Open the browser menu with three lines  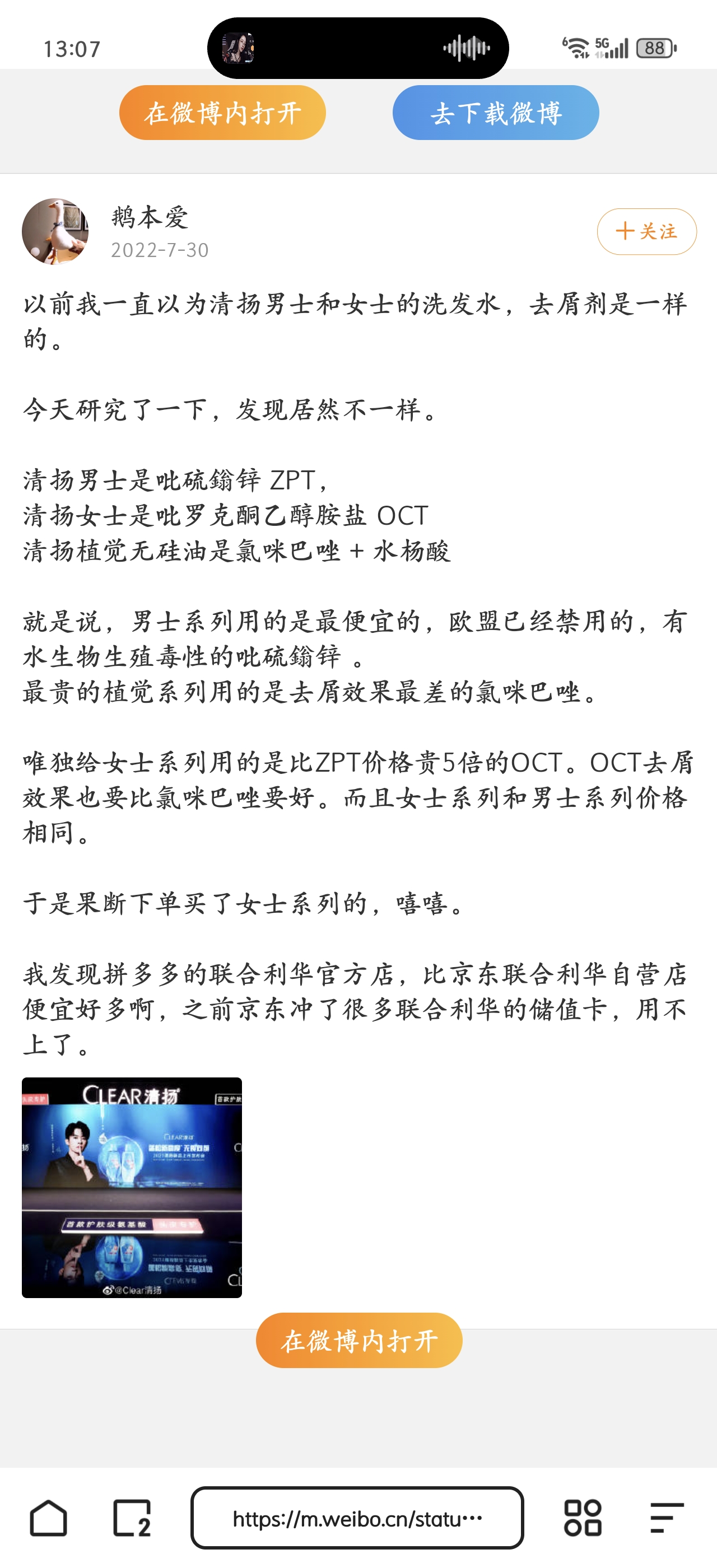click(x=667, y=1518)
